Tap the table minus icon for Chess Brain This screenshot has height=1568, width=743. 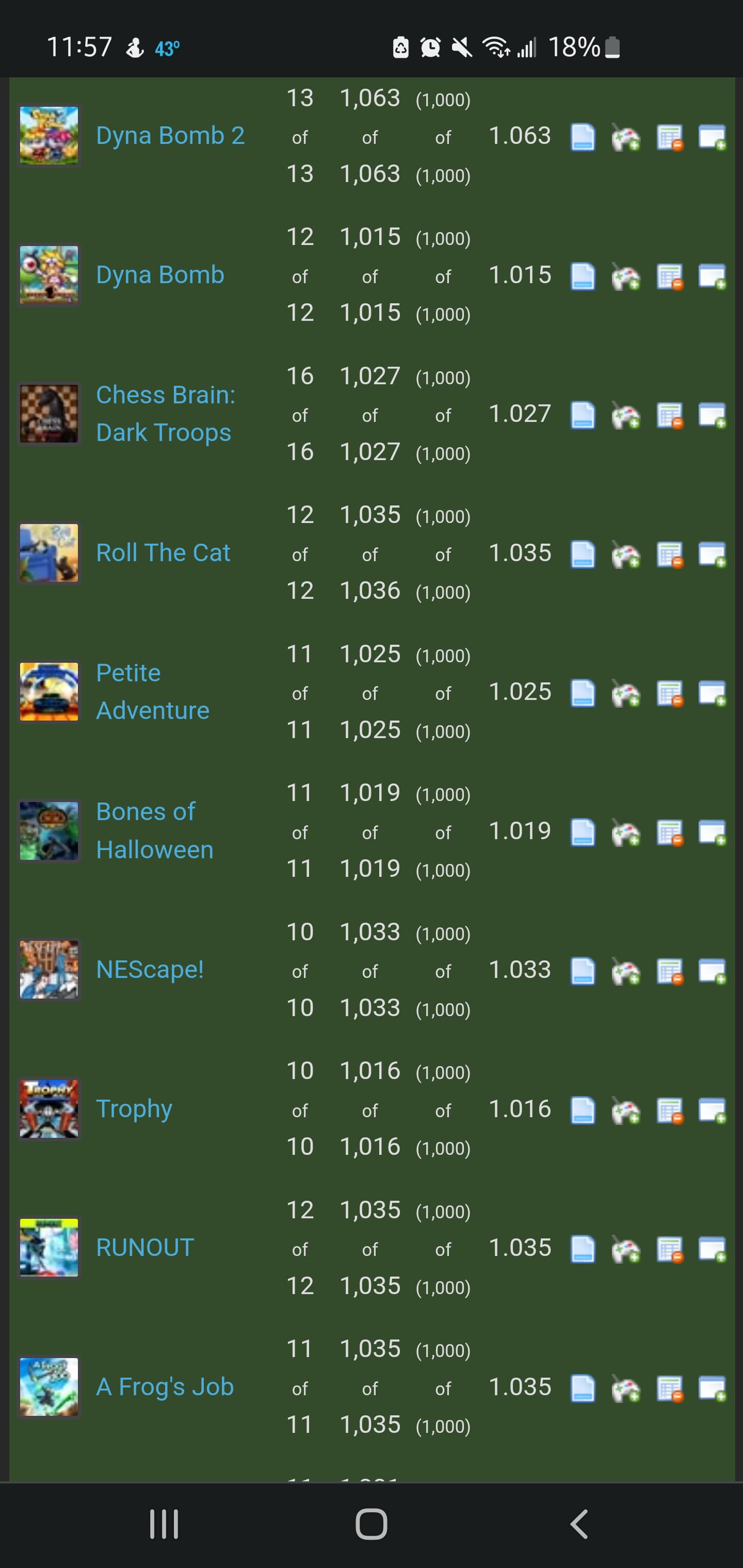click(670, 416)
